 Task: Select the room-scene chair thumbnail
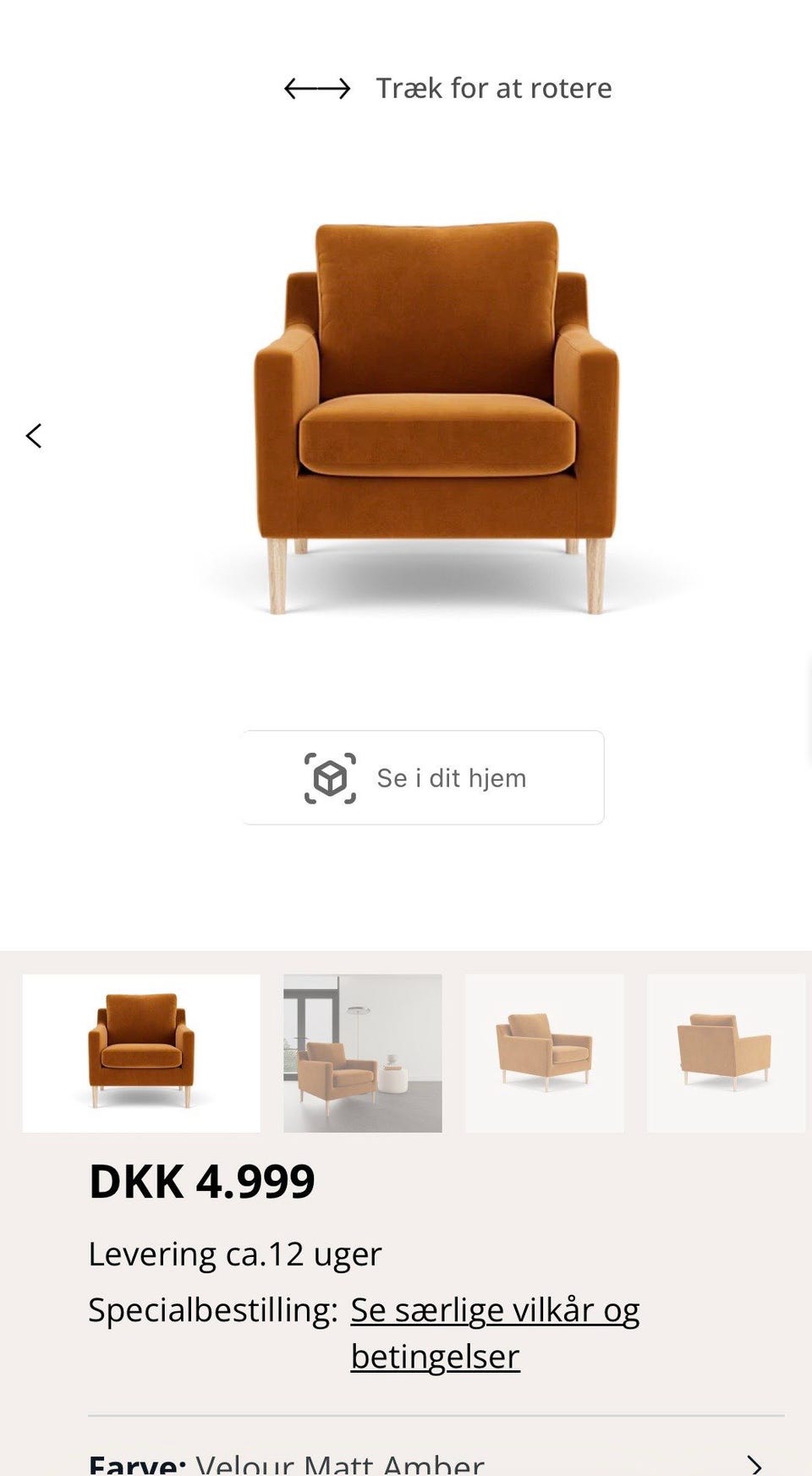(361, 1052)
